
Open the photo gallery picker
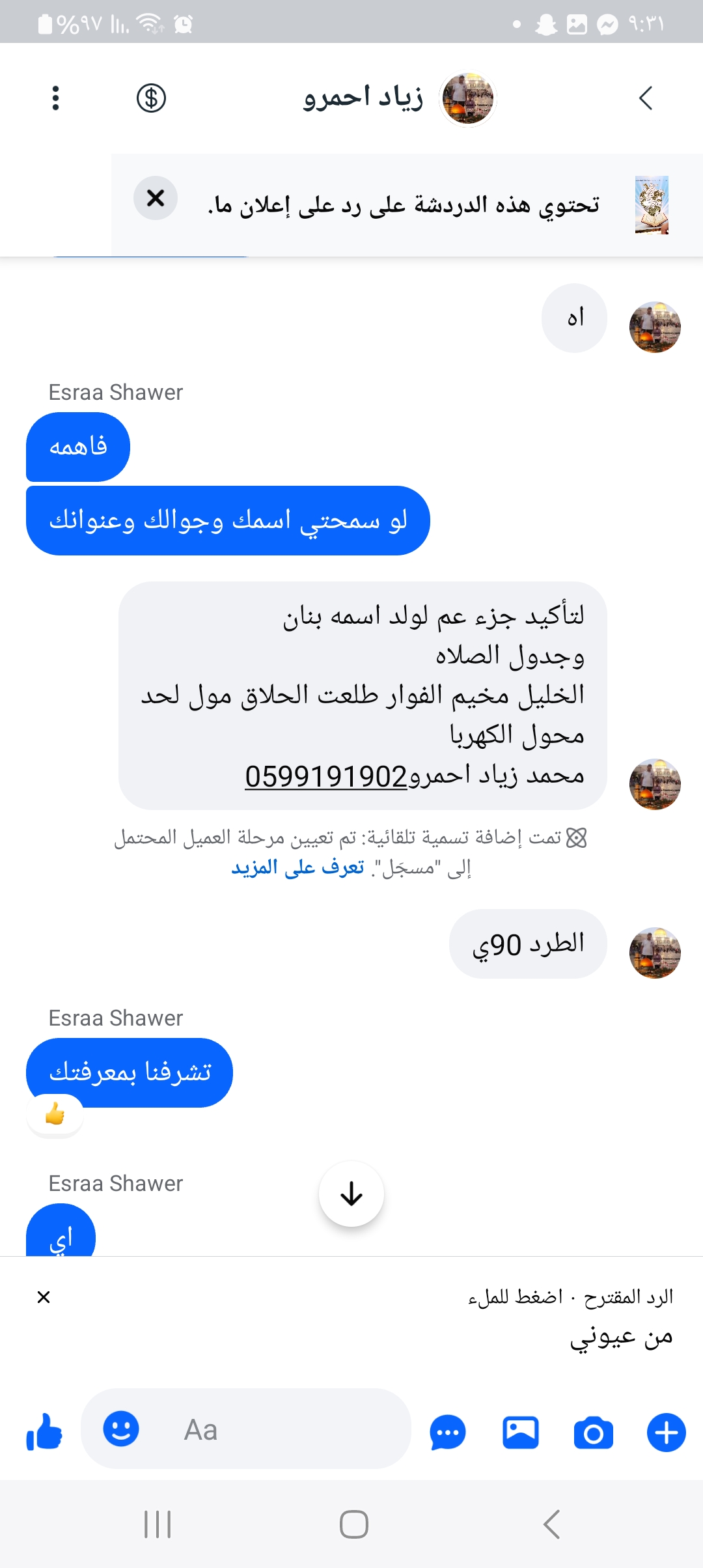pos(521,1433)
